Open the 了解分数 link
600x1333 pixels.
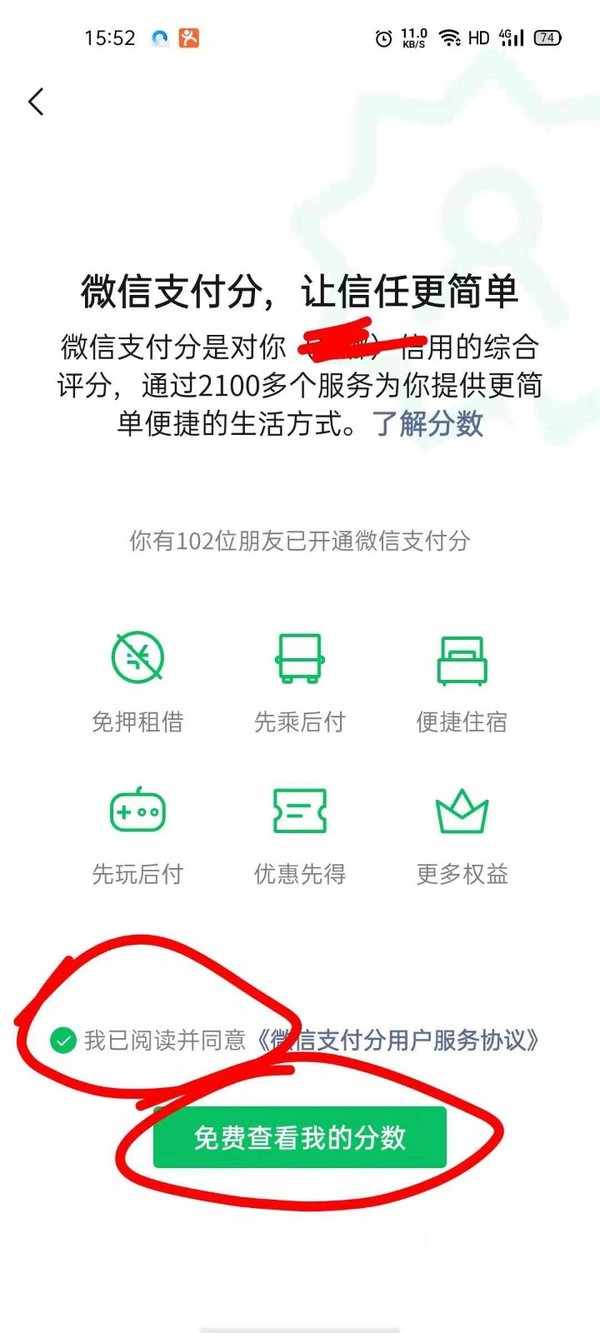pyautogui.click(x=429, y=423)
